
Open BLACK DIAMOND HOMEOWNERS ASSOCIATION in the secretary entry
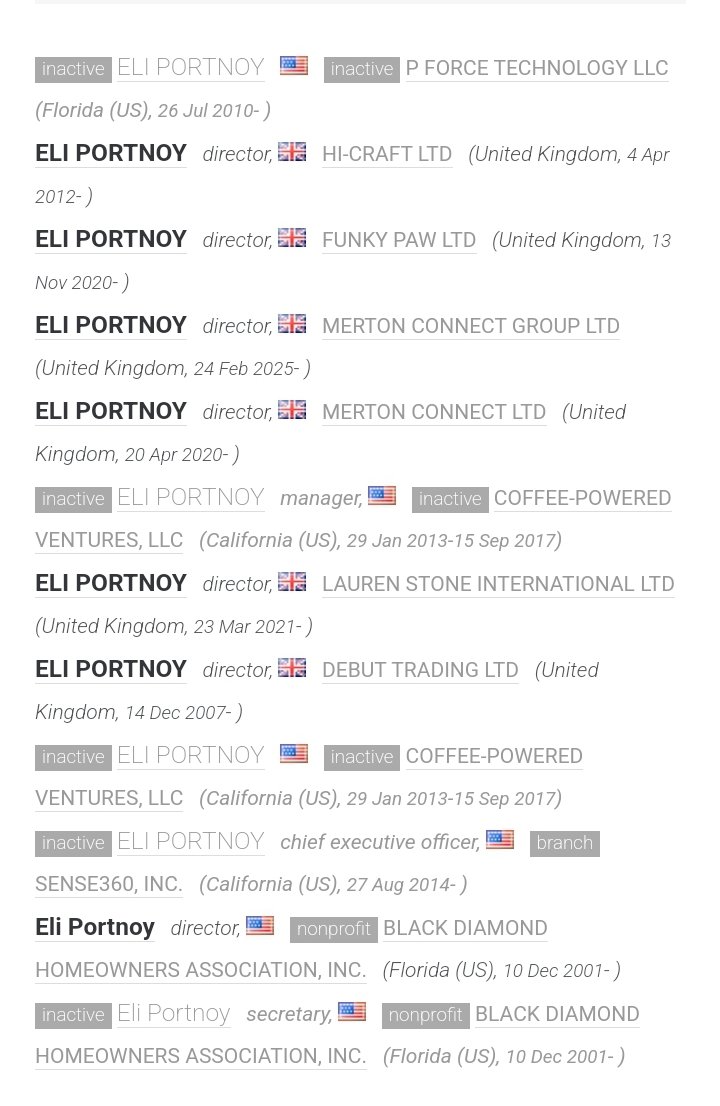(x=557, y=1014)
